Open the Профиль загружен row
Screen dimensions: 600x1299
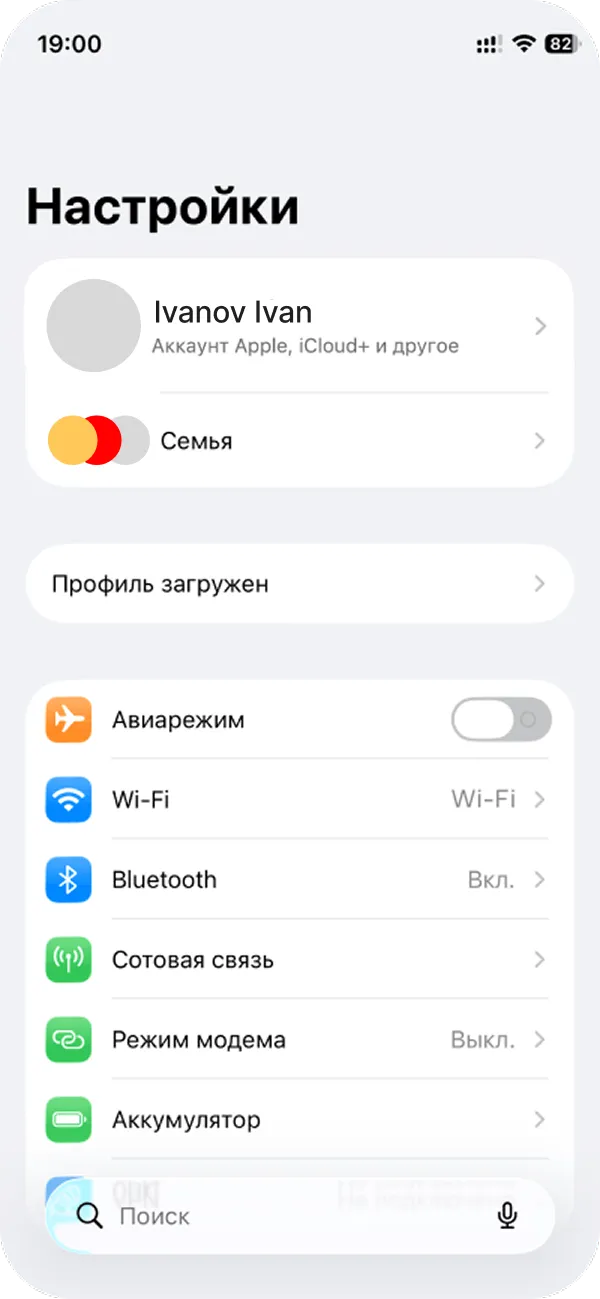(299, 583)
